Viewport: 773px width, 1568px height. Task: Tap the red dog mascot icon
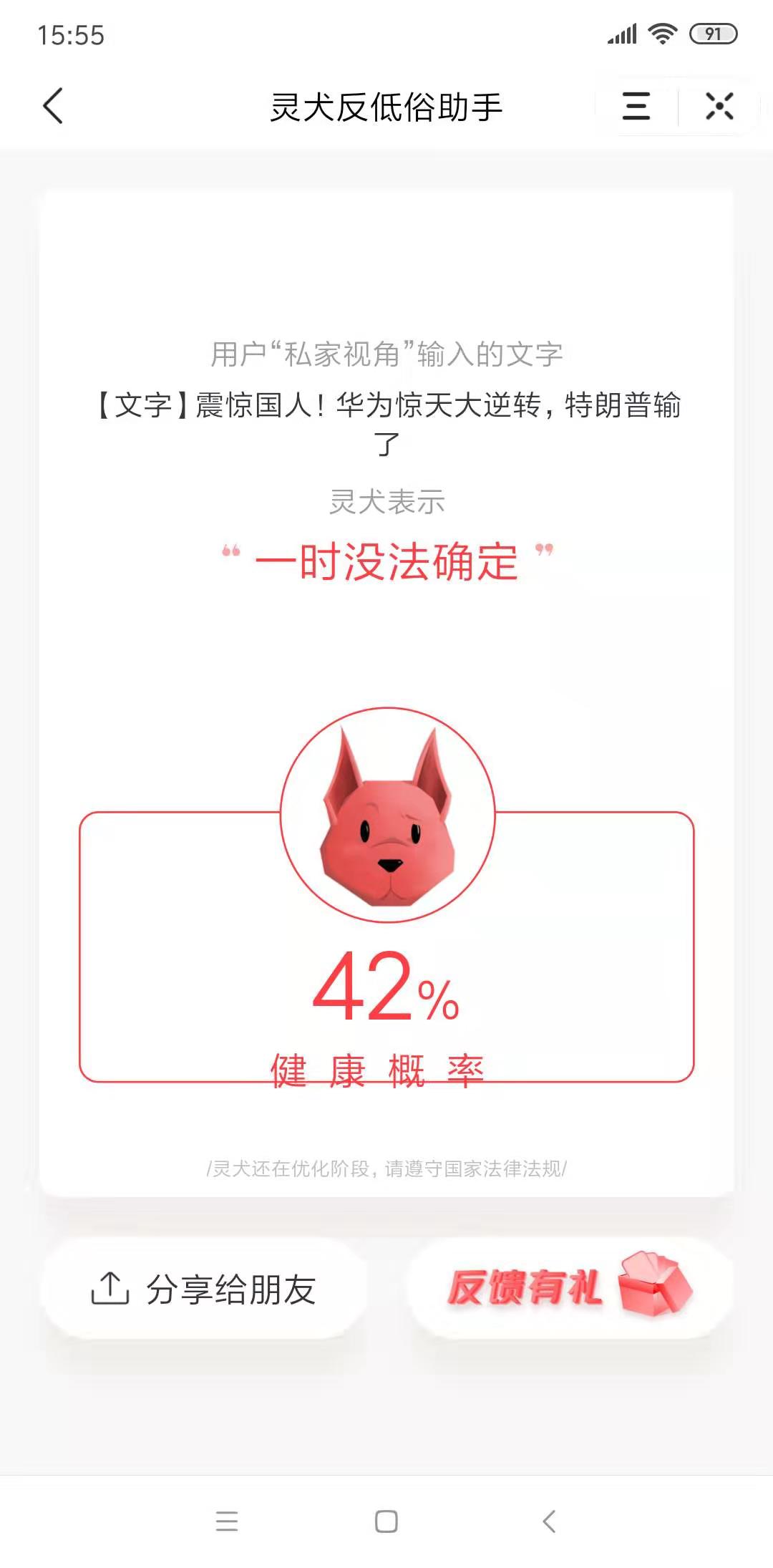point(386,813)
